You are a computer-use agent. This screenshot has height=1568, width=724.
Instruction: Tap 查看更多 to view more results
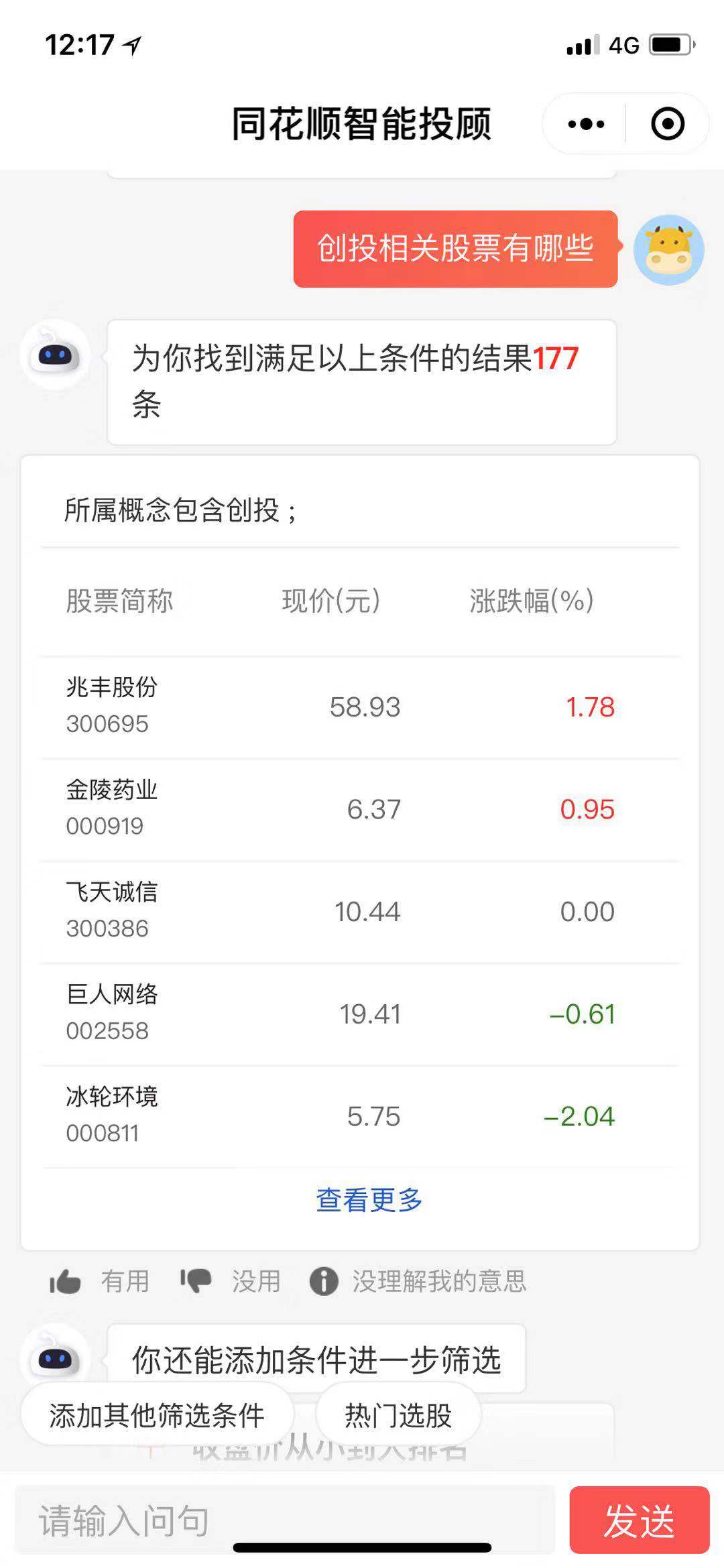(369, 1200)
